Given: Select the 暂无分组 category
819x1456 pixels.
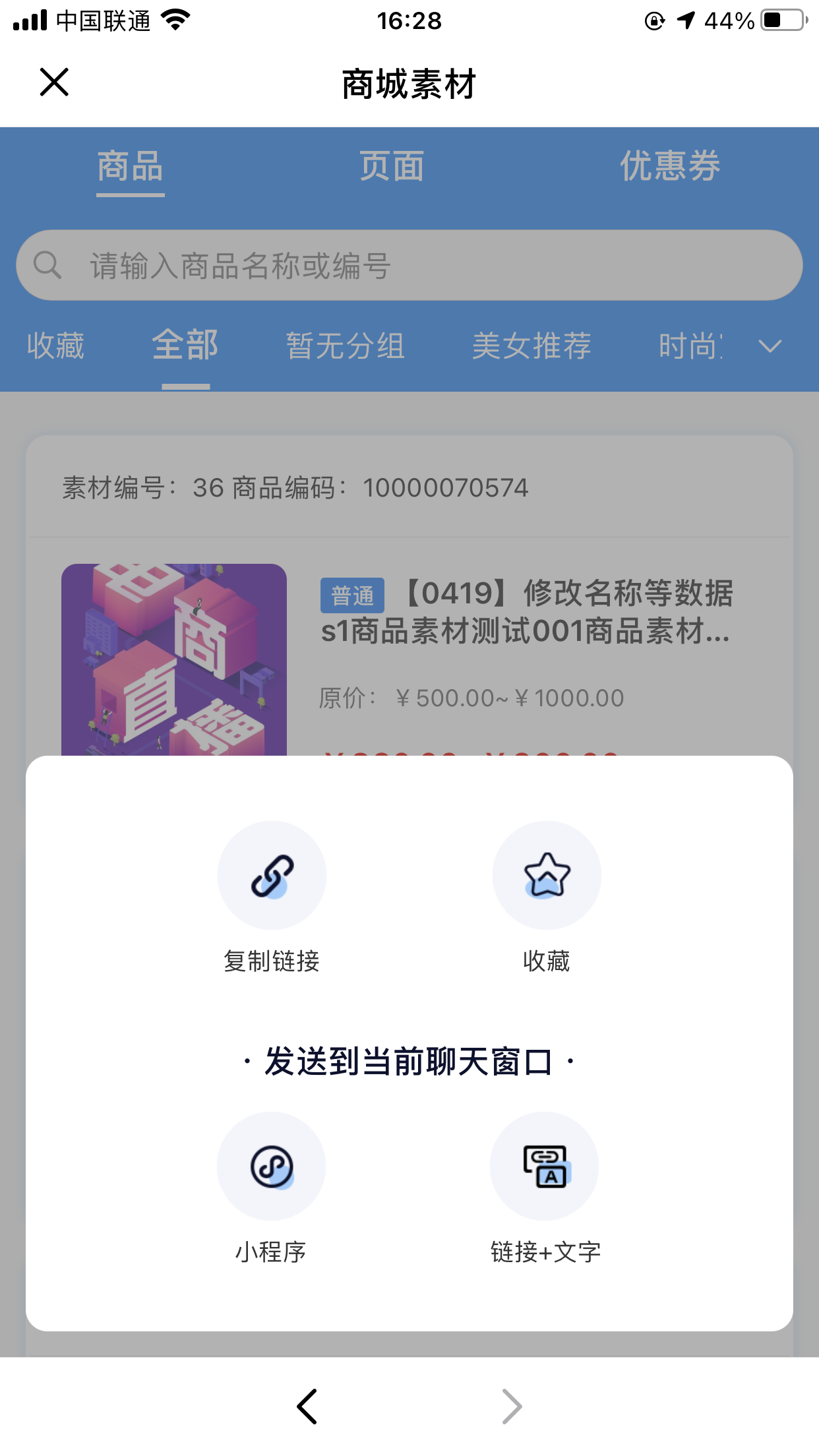Looking at the screenshot, I should [x=345, y=346].
